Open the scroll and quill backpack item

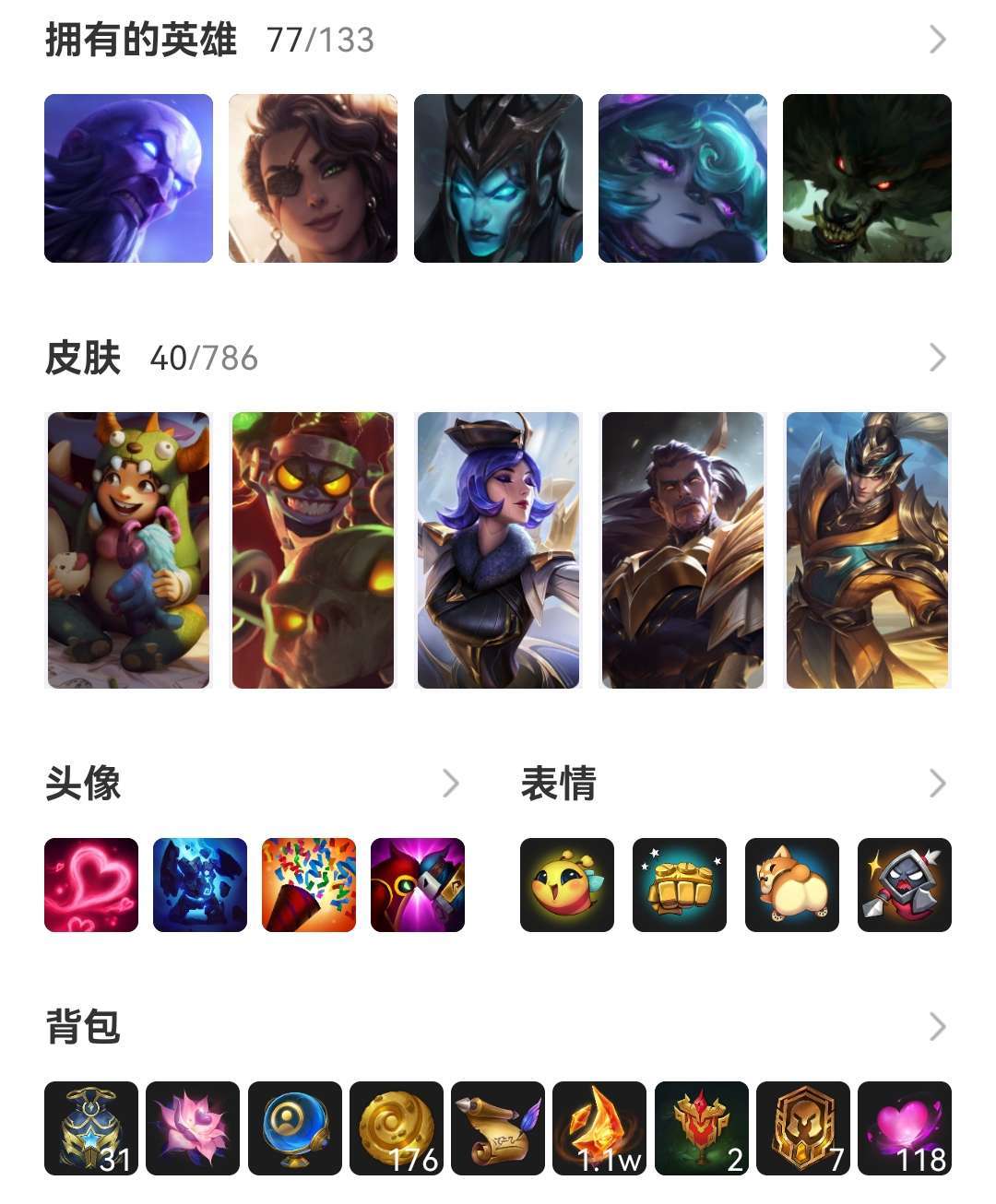[498, 1128]
